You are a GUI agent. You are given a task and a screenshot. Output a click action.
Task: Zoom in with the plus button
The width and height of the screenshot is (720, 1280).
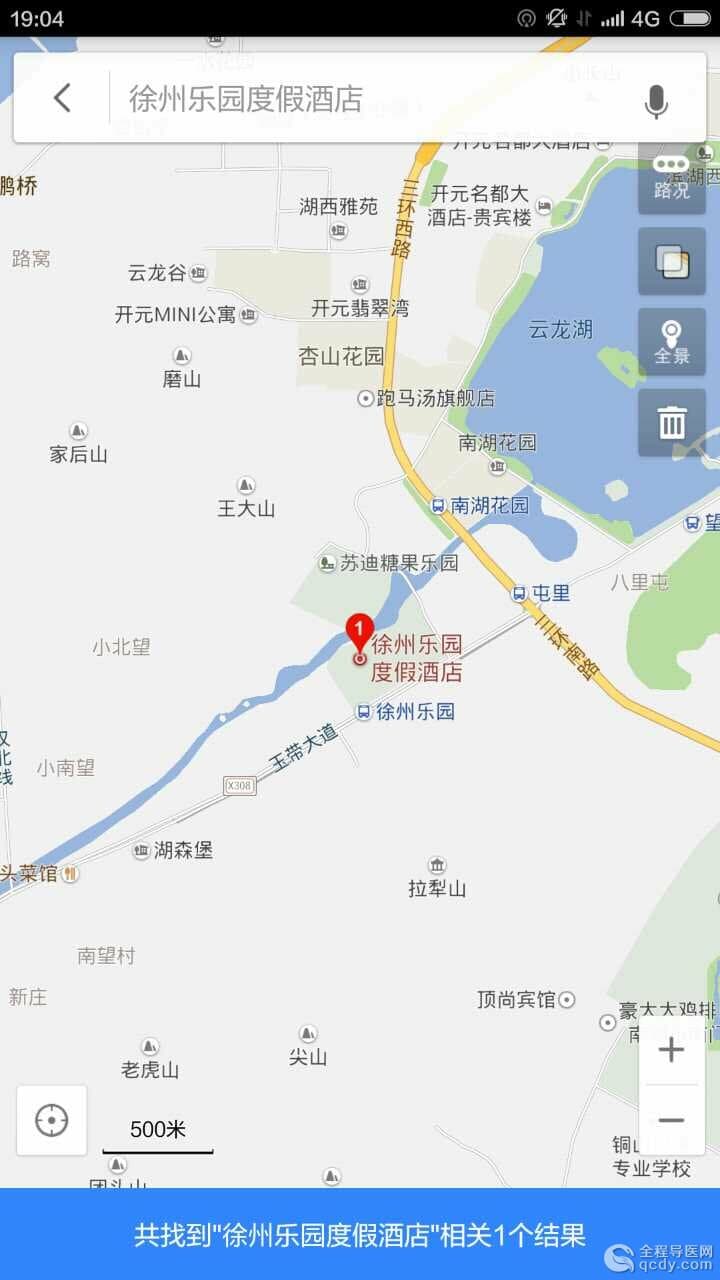click(671, 1049)
